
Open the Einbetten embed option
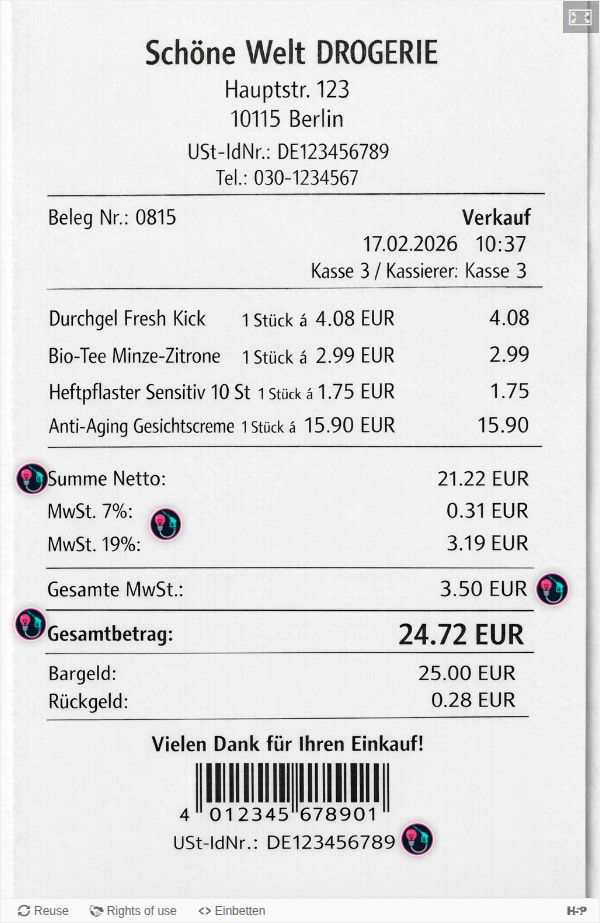[x=232, y=910]
